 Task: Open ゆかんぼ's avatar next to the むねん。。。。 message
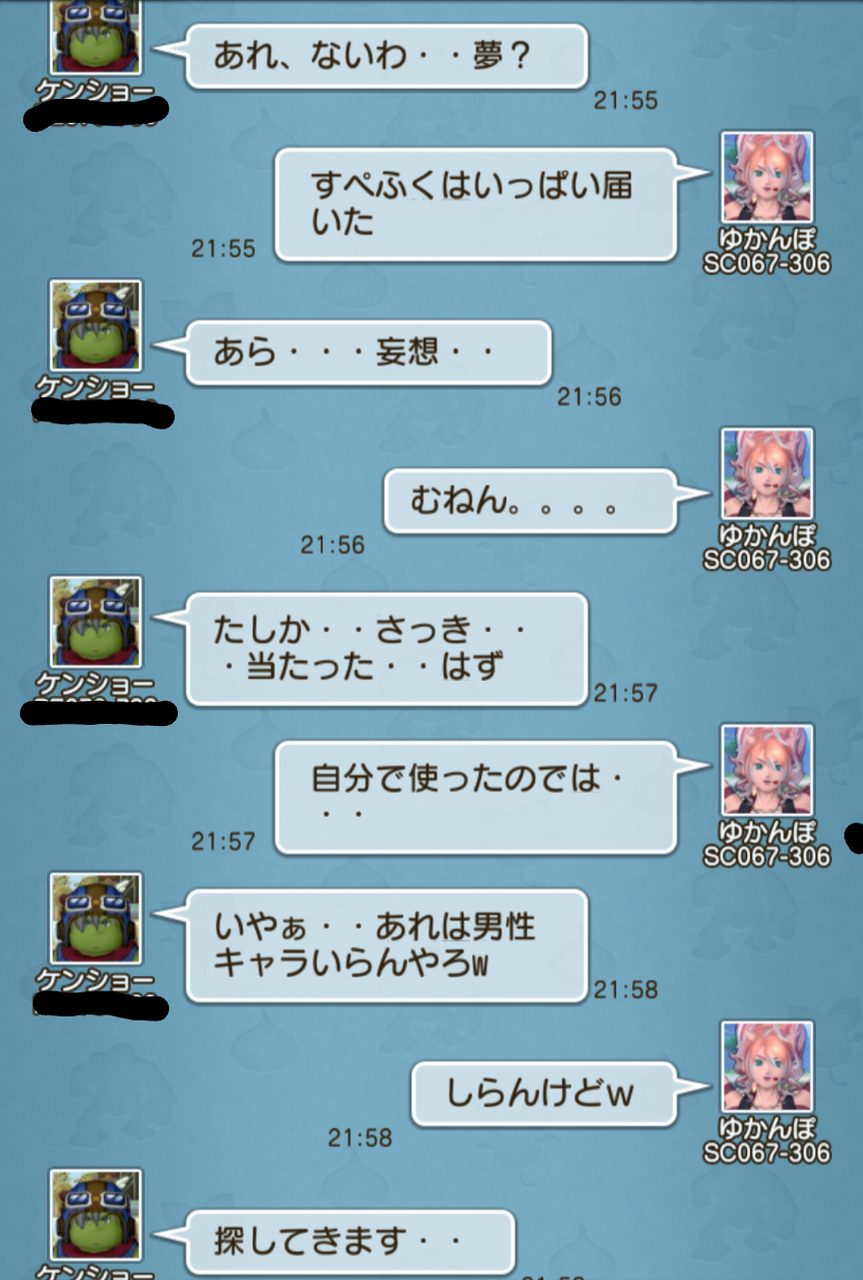click(x=767, y=474)
